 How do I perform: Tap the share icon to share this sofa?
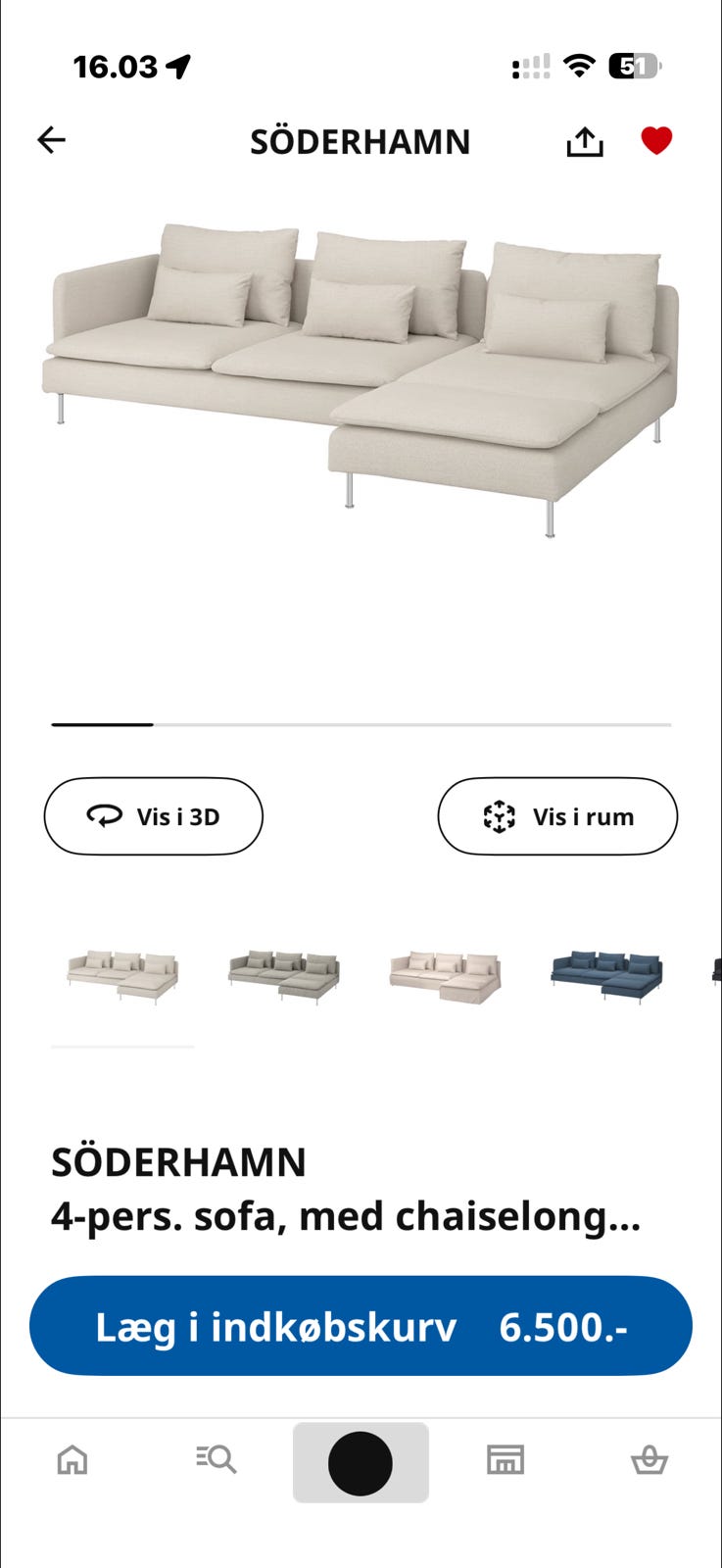tap(585, 140)
